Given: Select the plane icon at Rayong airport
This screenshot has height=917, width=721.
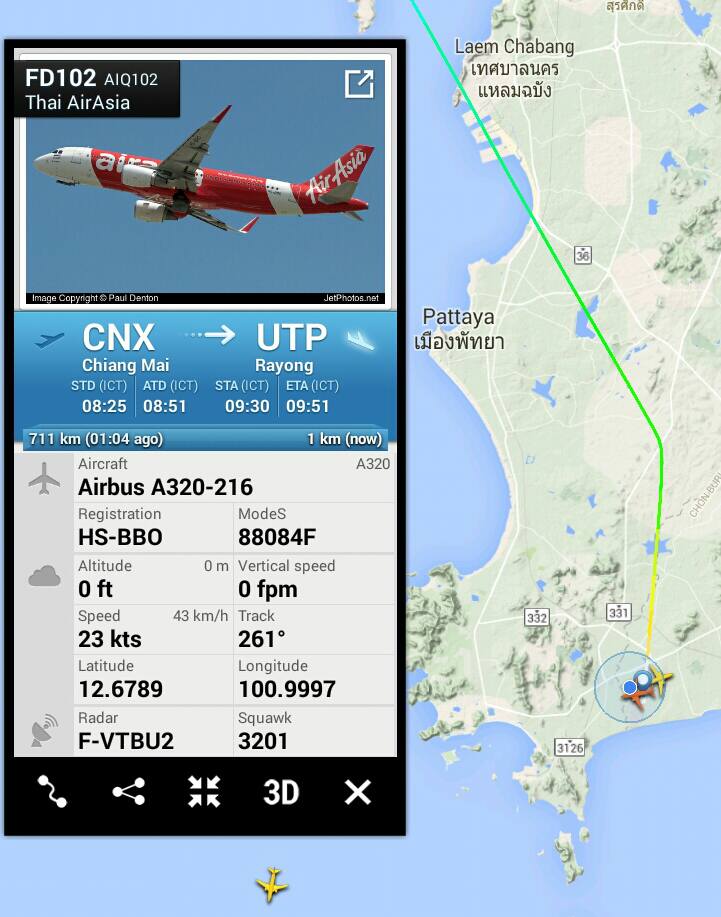Looking at the screenshot, I should (x=650, y=684).
